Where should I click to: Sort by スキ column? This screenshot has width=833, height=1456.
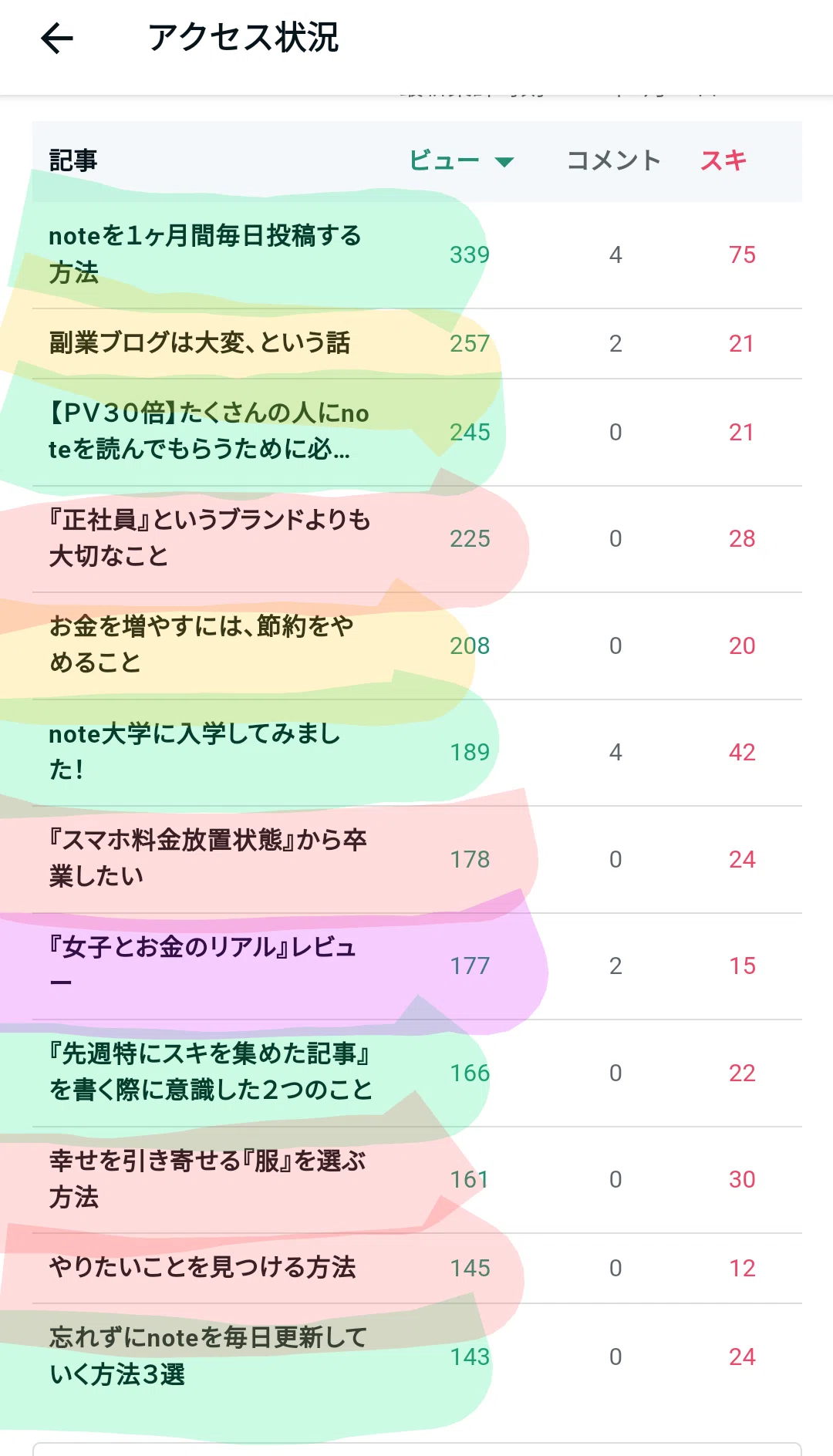(723, 160)
